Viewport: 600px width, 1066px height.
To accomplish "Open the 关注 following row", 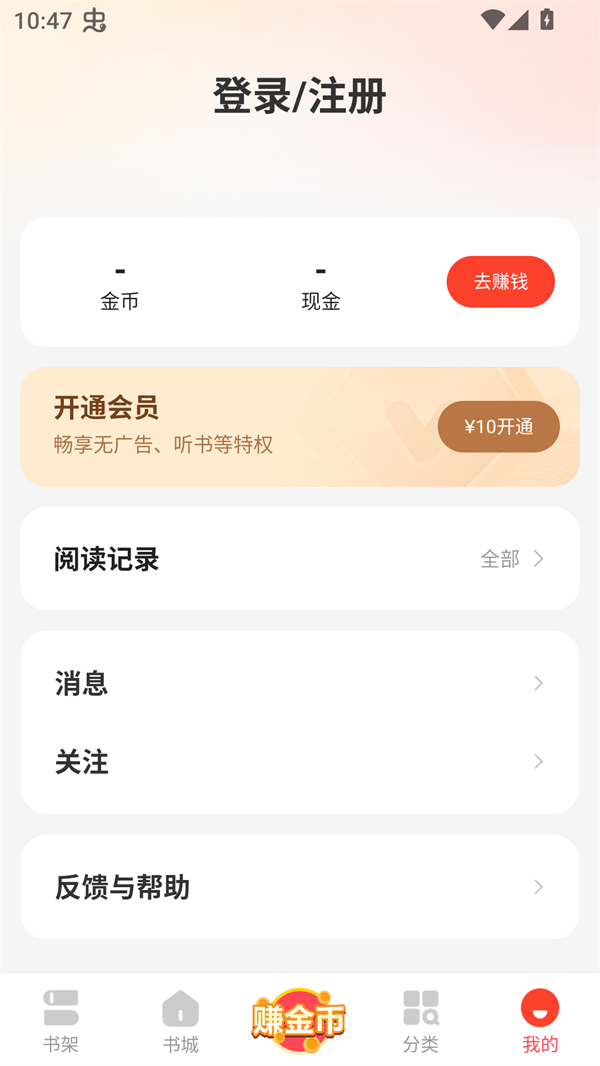I will 300,762.
